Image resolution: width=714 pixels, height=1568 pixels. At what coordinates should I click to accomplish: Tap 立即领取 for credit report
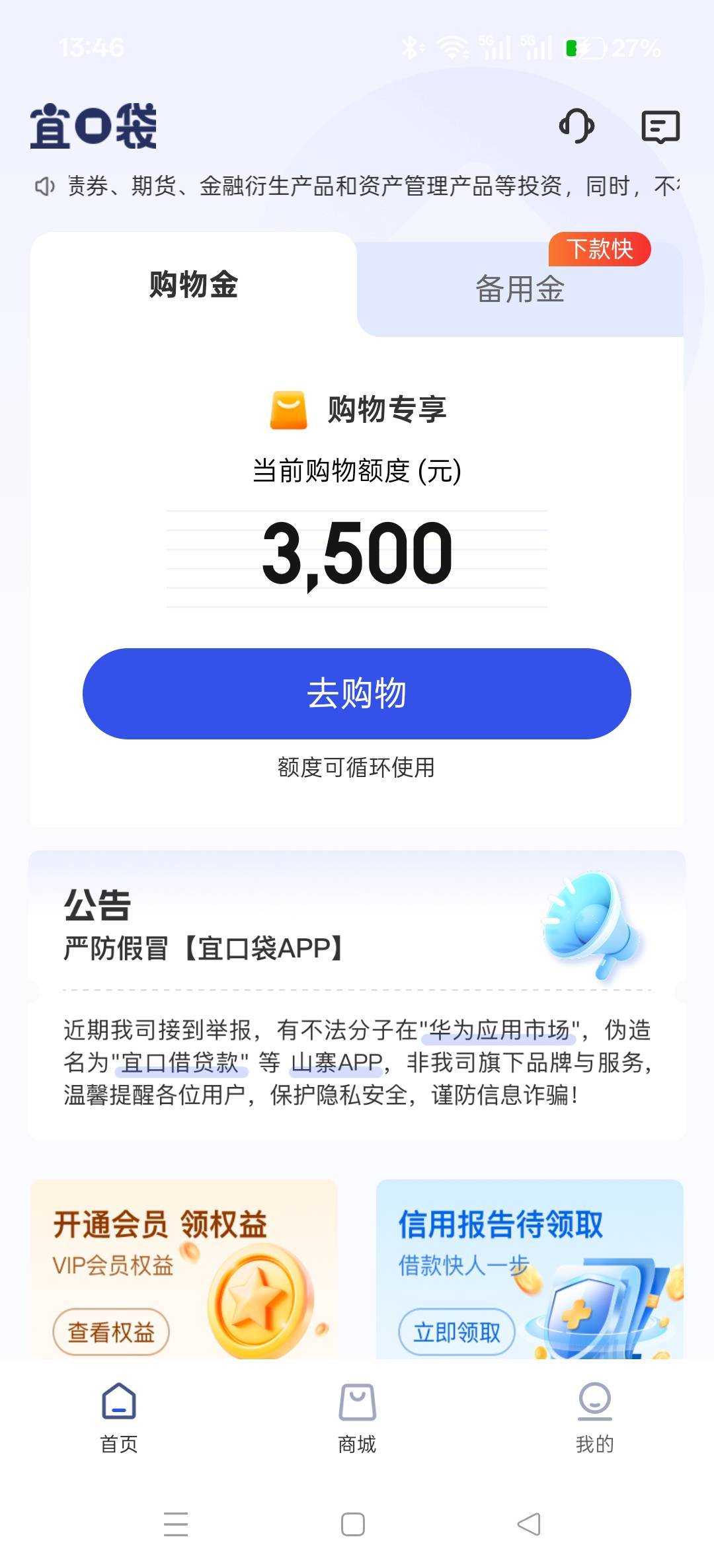(457, 1332)
